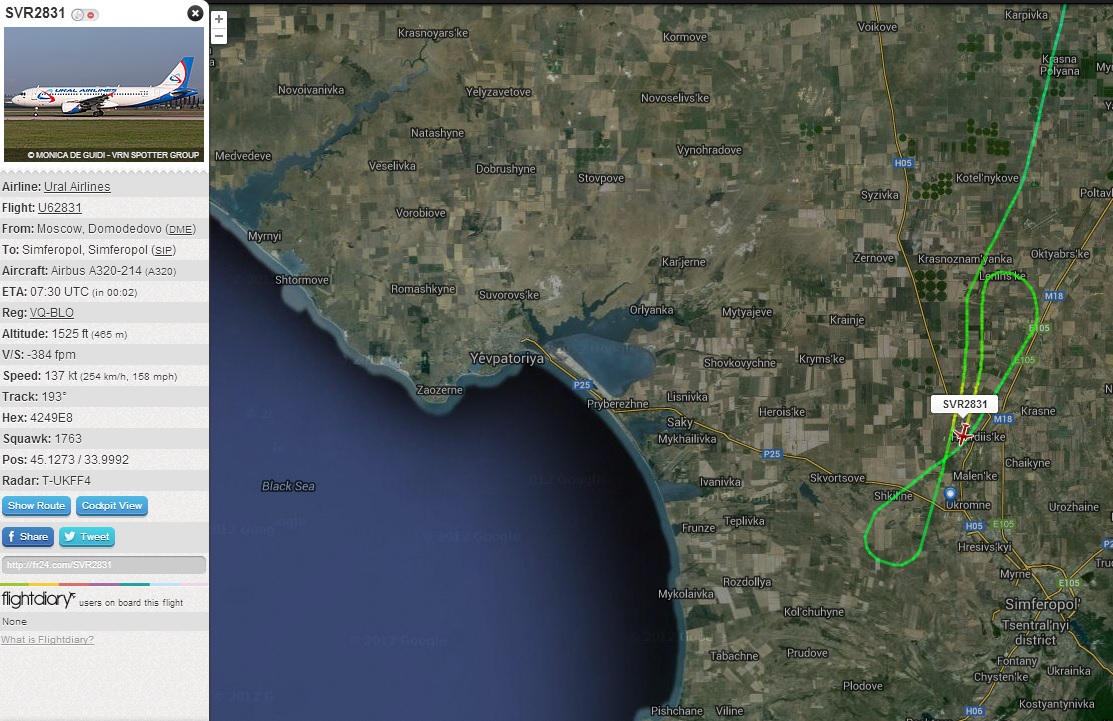This screenshot has width=1113, height=721.
Task: Open the VQ-BLO registration link
Action: coord(52,313)
